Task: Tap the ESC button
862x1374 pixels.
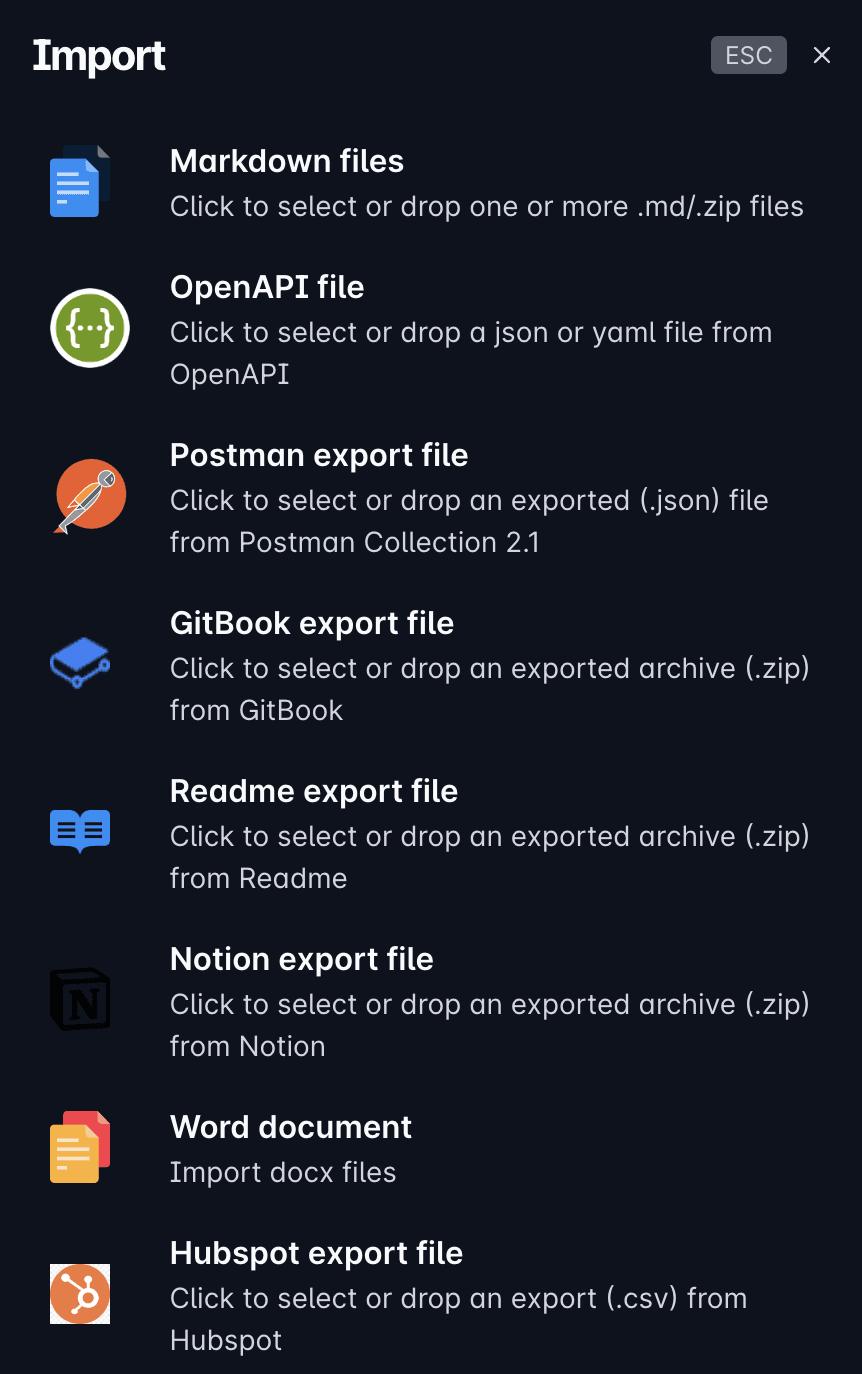Action: pyautogui.click(x=748, y=56)
